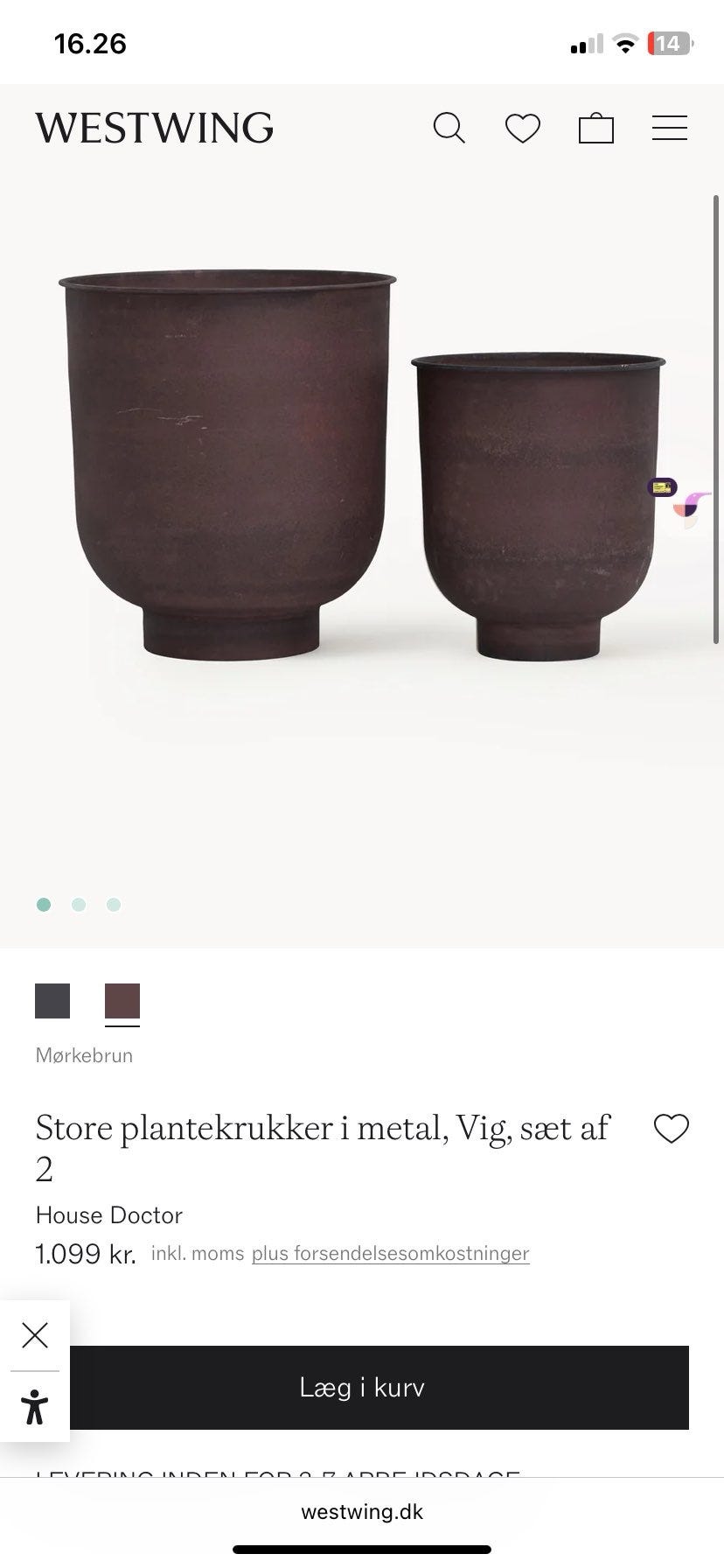Open the search magnifier icon
The image size is (724, 1568).
tap(449, 128)
